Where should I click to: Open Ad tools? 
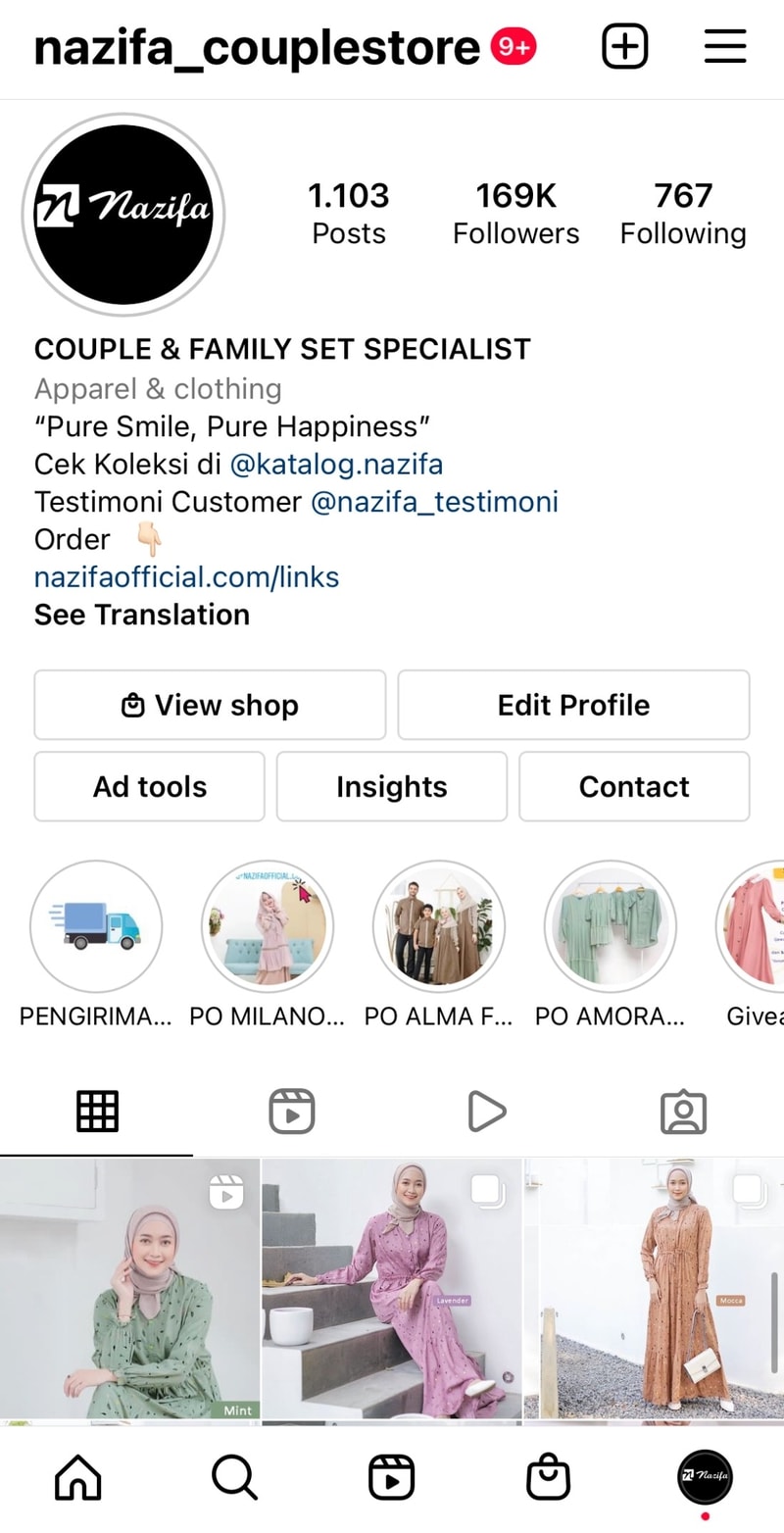click(149, 786)
